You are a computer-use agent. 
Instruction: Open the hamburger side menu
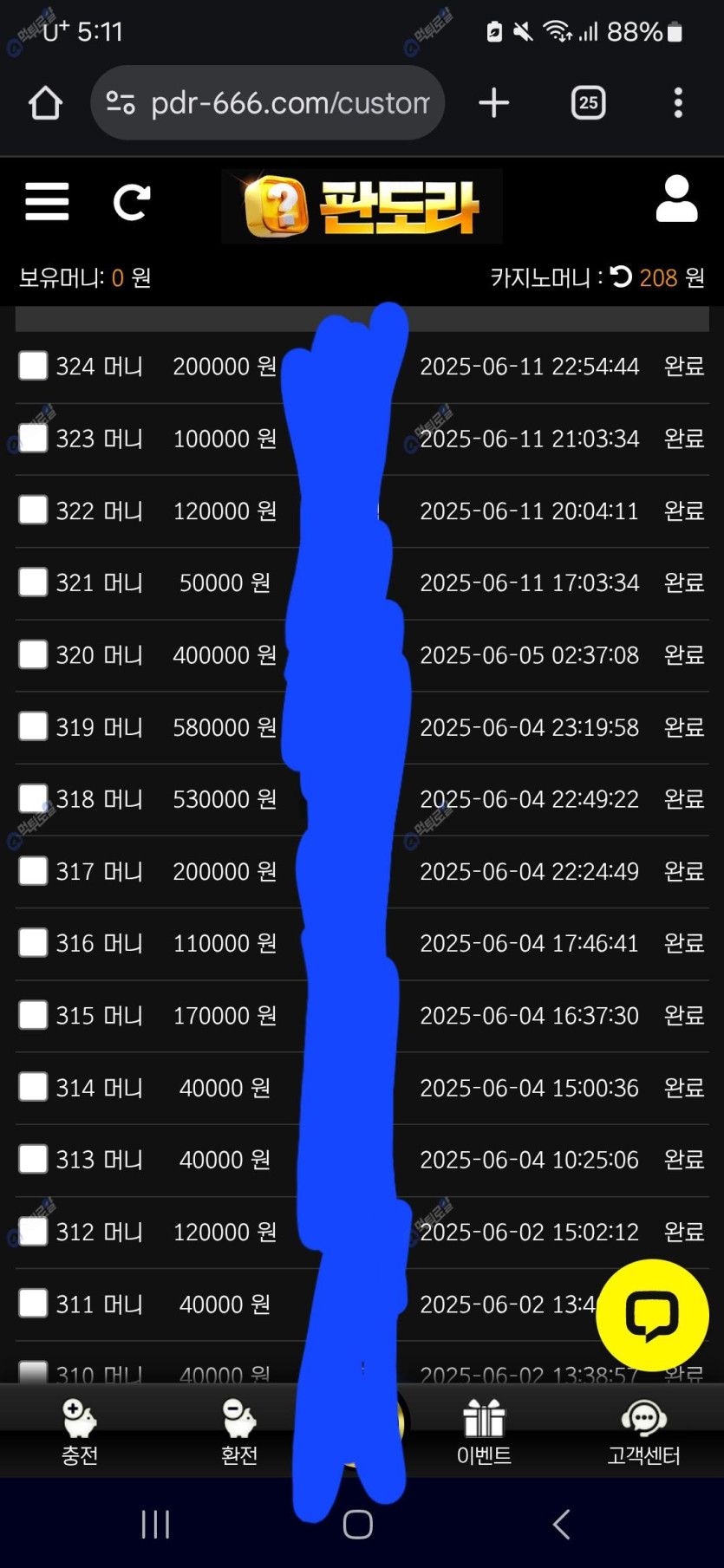coord(47,202)
